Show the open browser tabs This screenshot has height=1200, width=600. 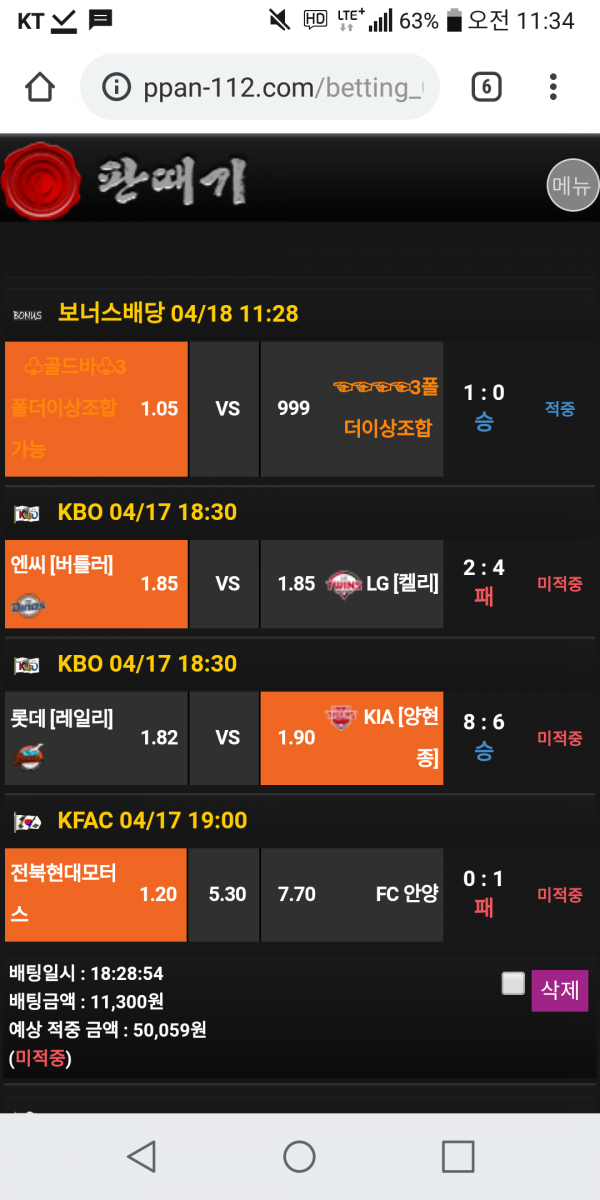[486, 87]
